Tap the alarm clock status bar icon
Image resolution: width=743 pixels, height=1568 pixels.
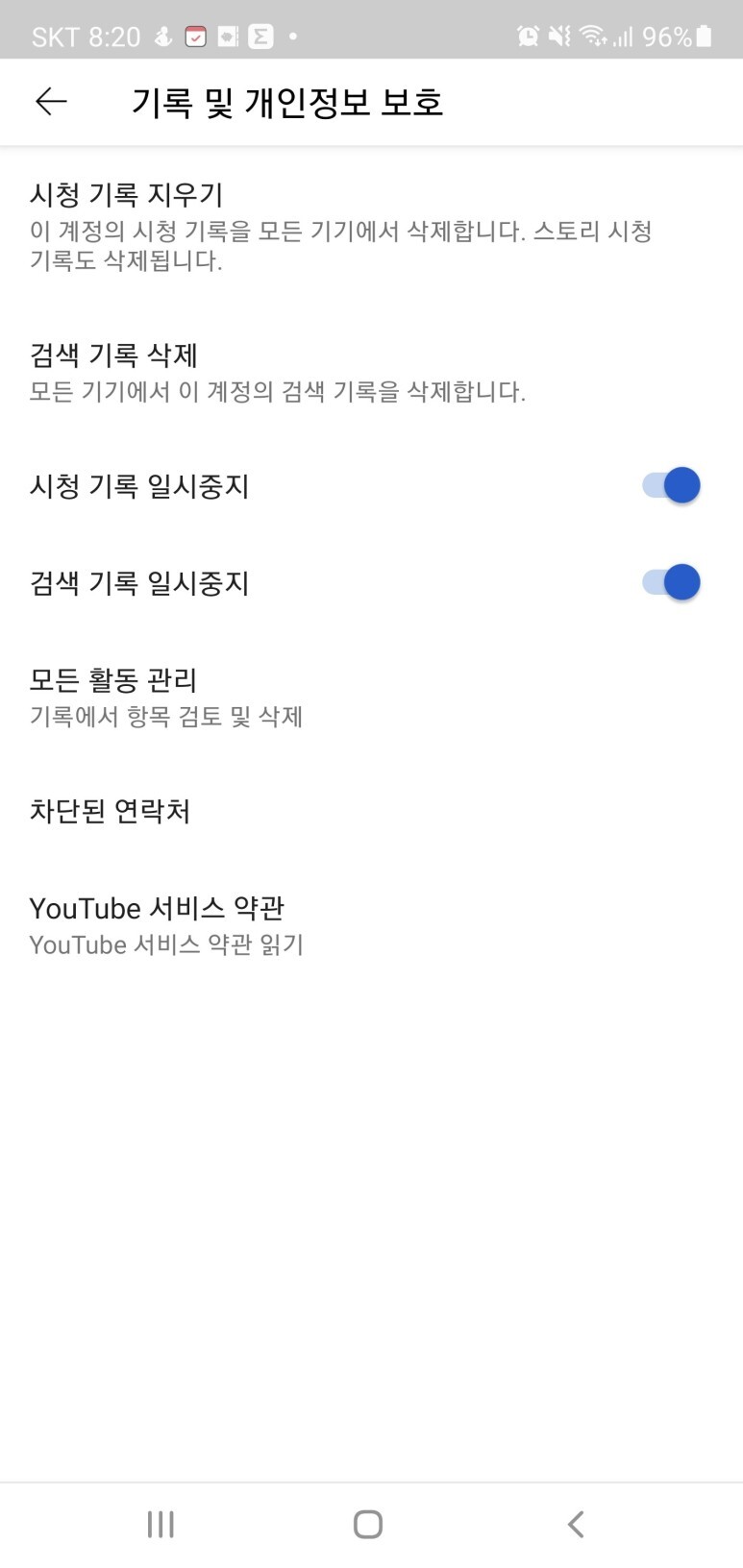coord(528,35)
